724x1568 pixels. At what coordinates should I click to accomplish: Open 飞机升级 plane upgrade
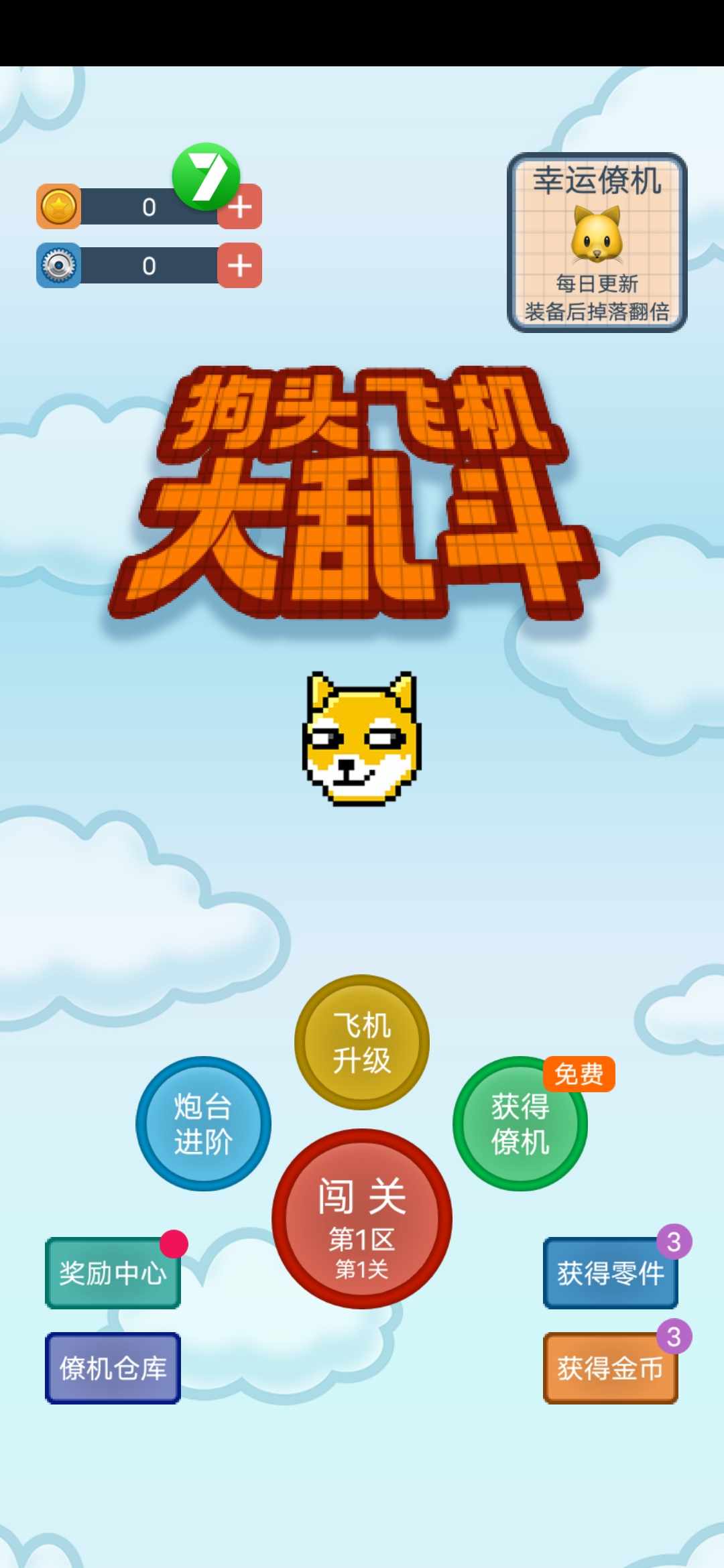pyautogui.click(x=362, y=1043)
